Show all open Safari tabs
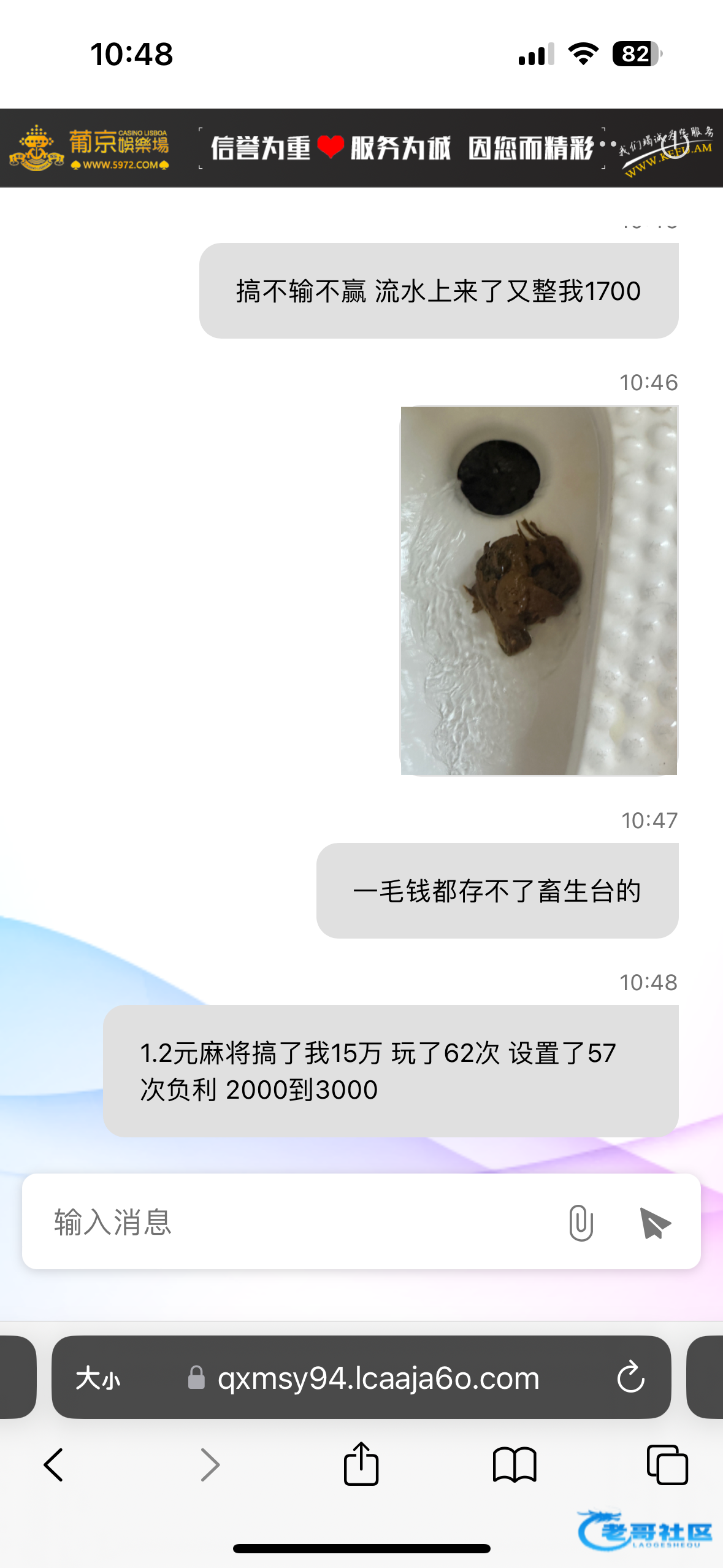The image size is (723, 1568). (x=667, y=1465)
